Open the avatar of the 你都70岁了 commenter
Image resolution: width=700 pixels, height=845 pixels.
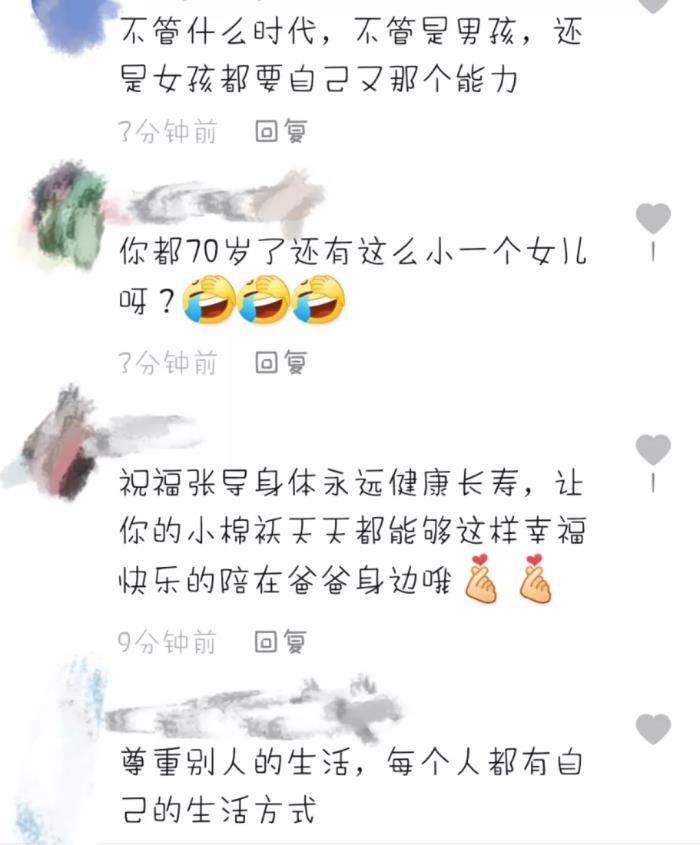(x=68, y=212)
